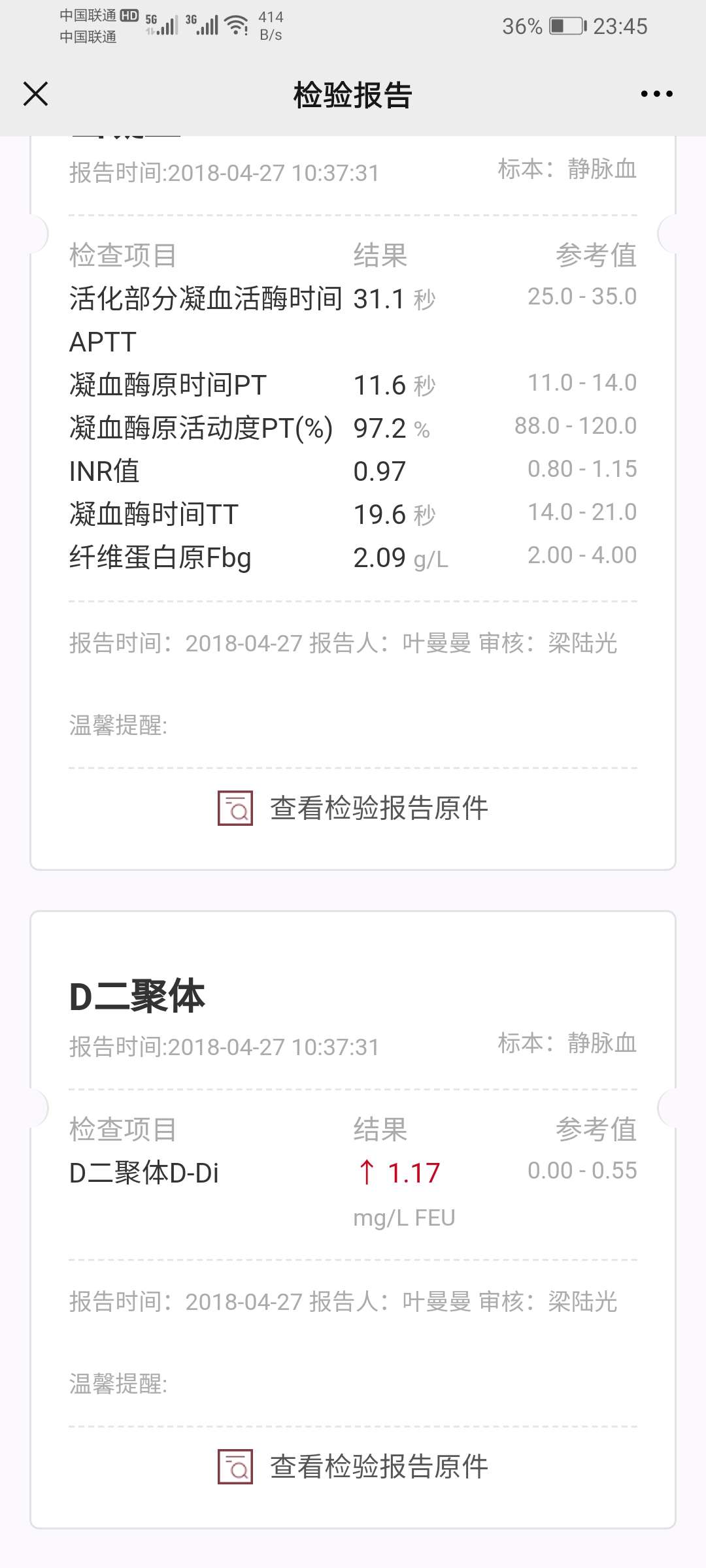Tap the magnifier icon in the D二聚体 report card

click(237, 1467)
